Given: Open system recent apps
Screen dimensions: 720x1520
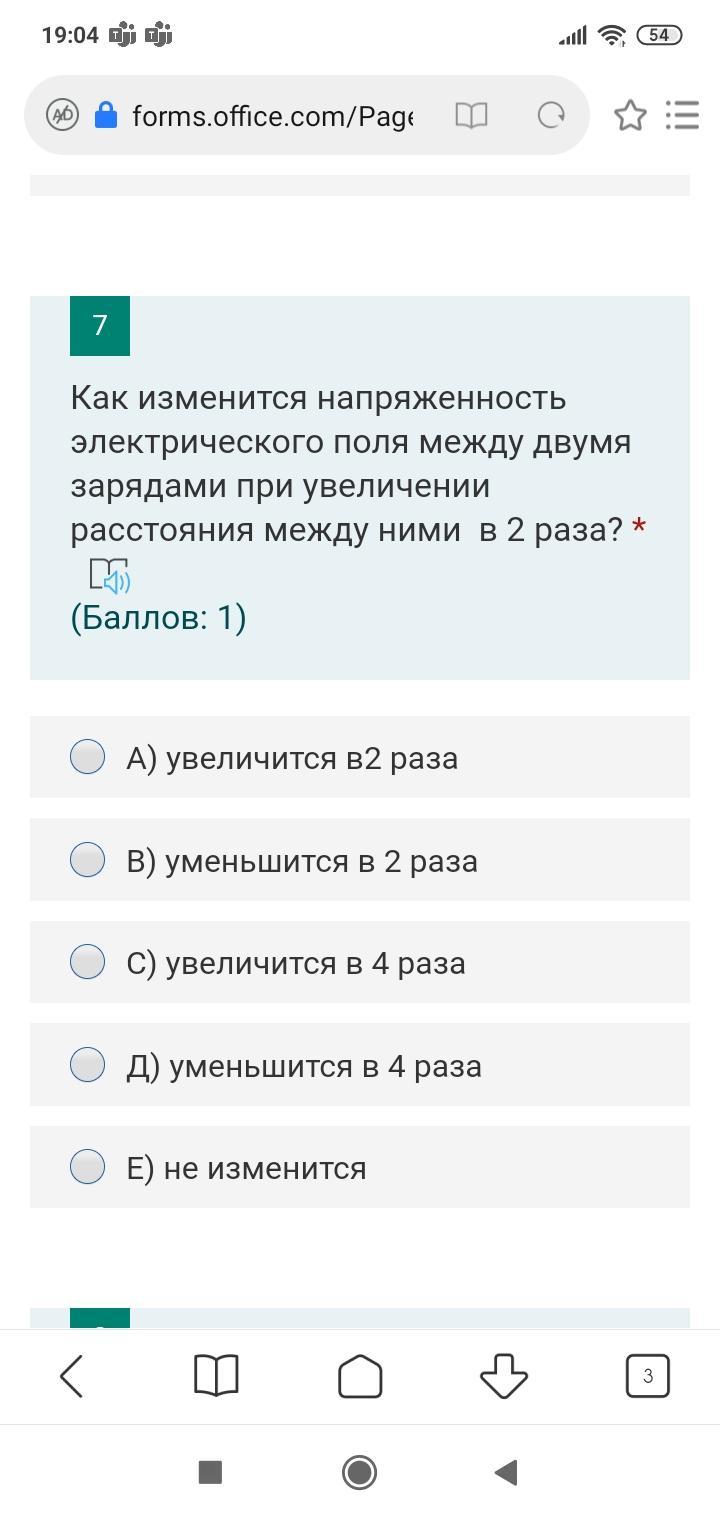Looking at the screenshot, I should point(210,1472).
